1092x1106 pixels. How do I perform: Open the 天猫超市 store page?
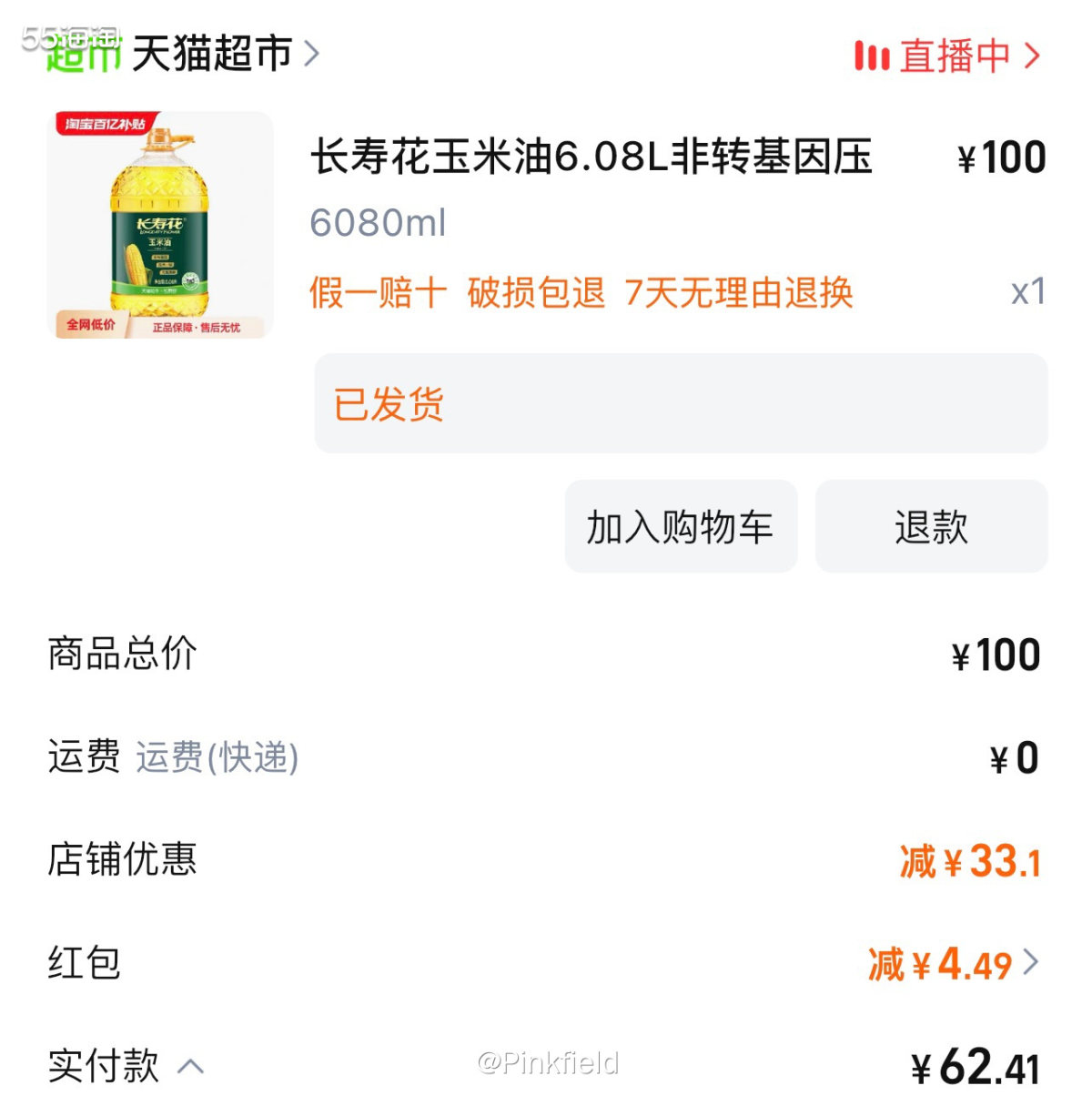pyautogui.click(x=209, y=55)
